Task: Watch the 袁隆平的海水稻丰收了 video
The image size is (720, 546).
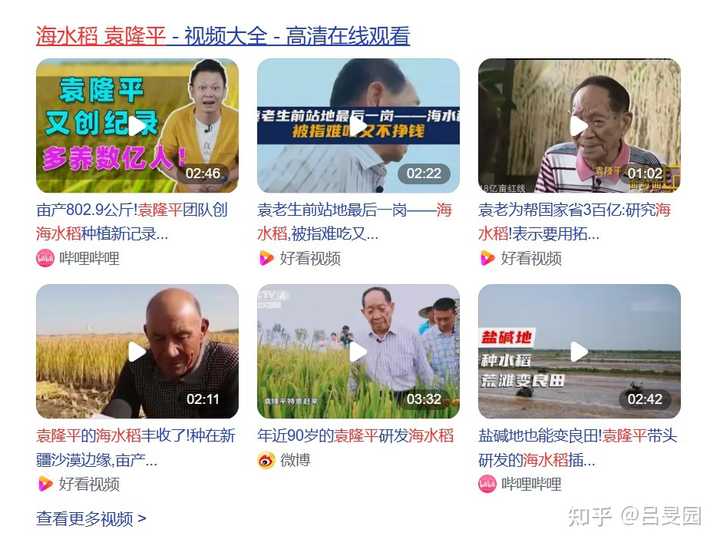Action: click(x=137, y=351)
